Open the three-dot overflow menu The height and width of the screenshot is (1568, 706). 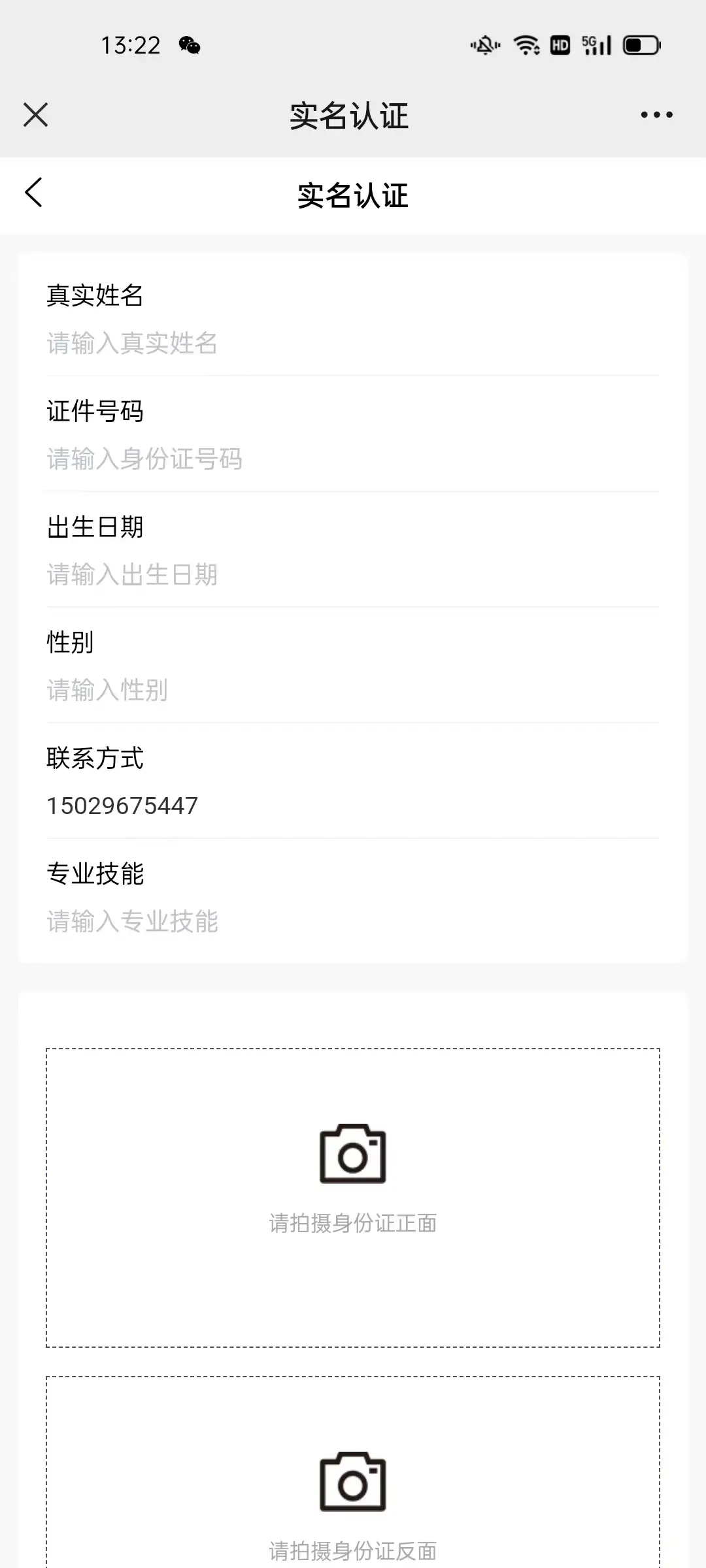pos(656,115)
